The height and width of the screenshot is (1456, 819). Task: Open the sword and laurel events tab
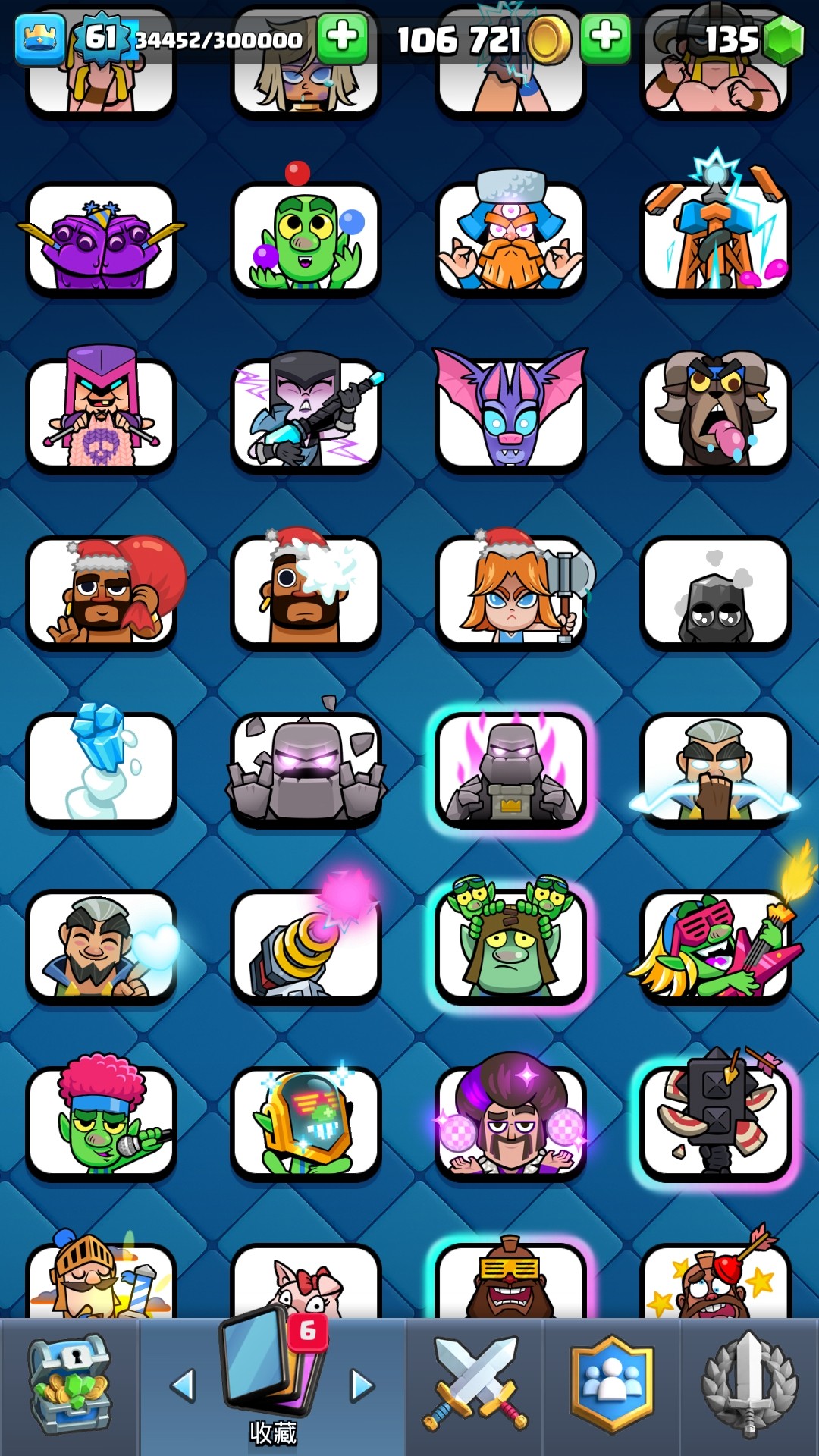pyautogui.click(x=749, y=1385)
